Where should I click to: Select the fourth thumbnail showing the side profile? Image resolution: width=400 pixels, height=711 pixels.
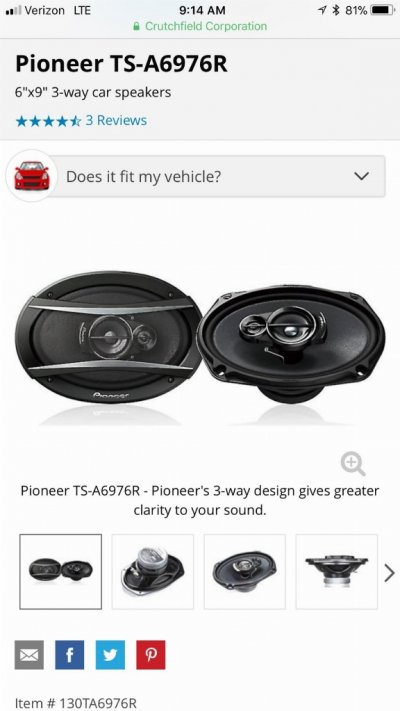coord(337,571)
